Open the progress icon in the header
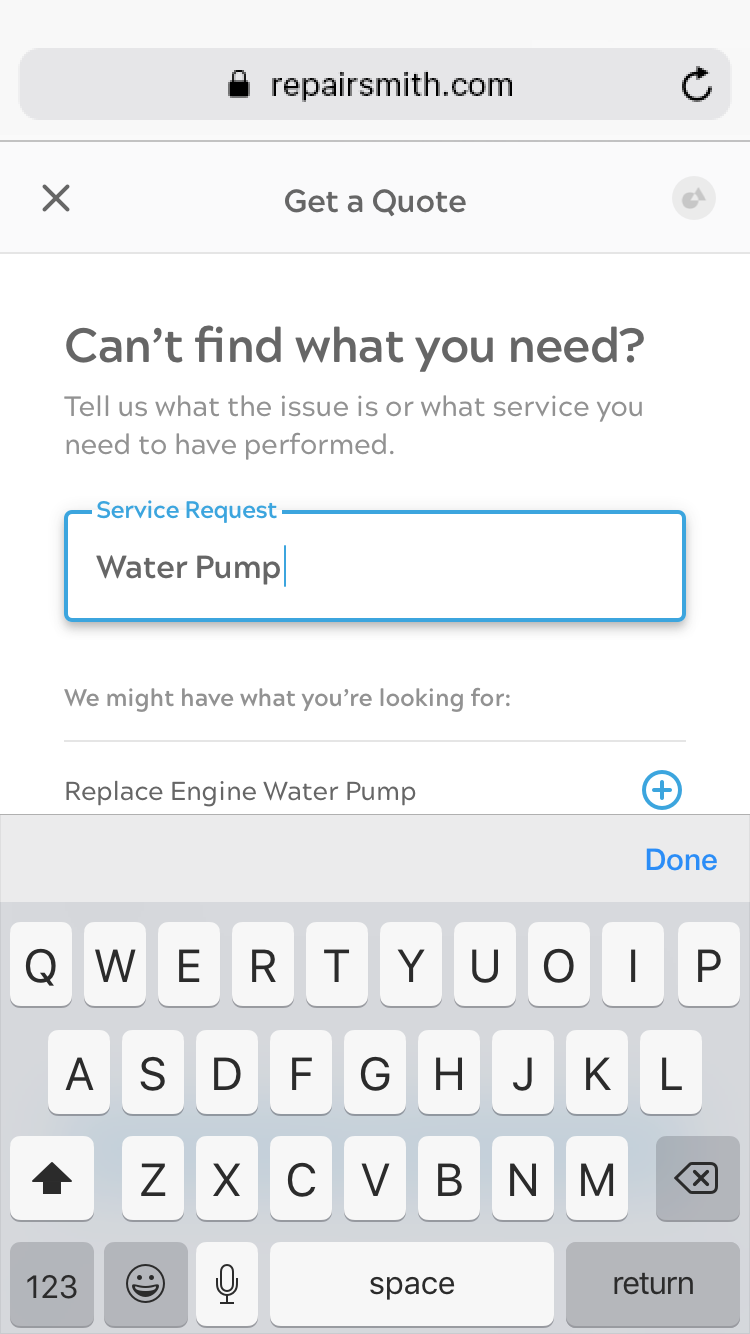750x1334 pixels. coord(693,199)
